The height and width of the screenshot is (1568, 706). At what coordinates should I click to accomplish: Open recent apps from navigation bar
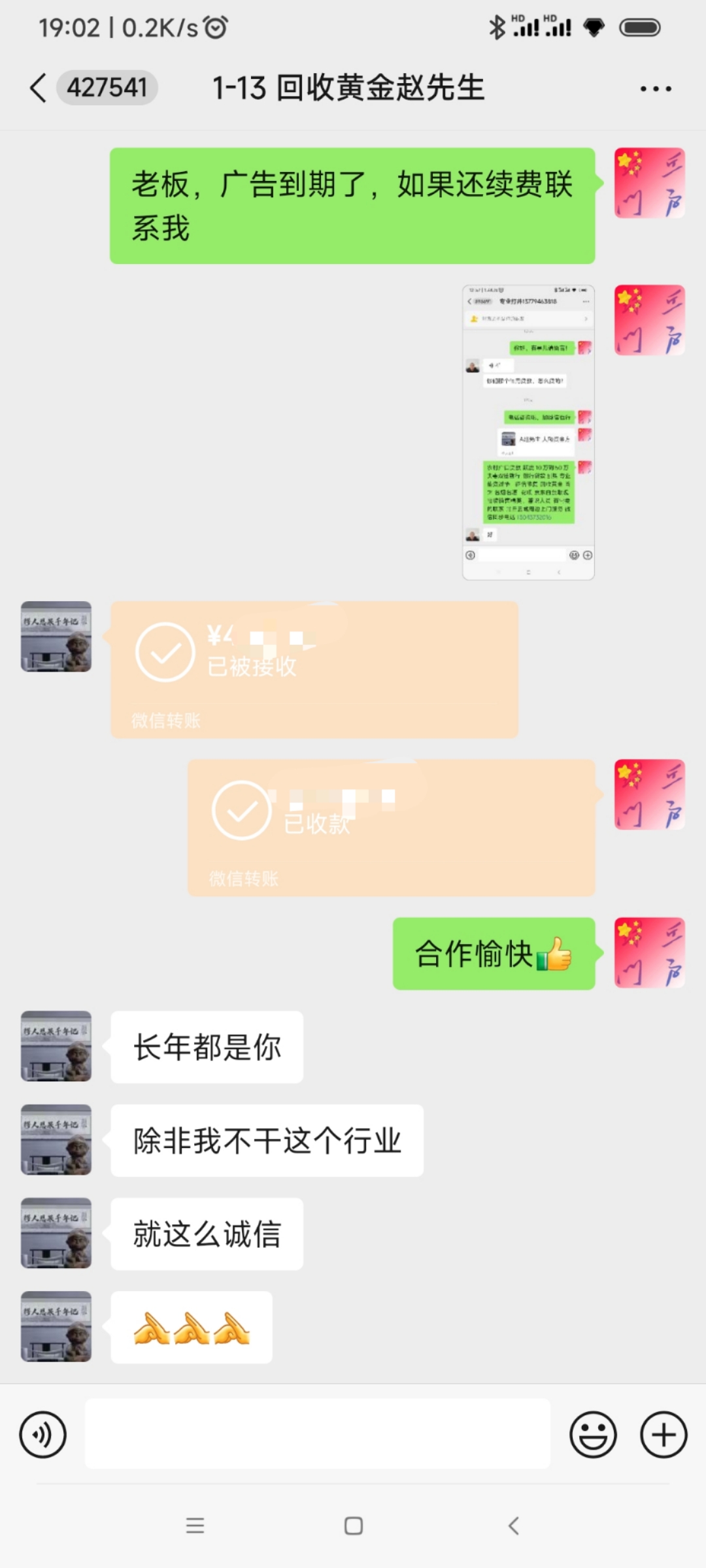(x=195, y=1526)
